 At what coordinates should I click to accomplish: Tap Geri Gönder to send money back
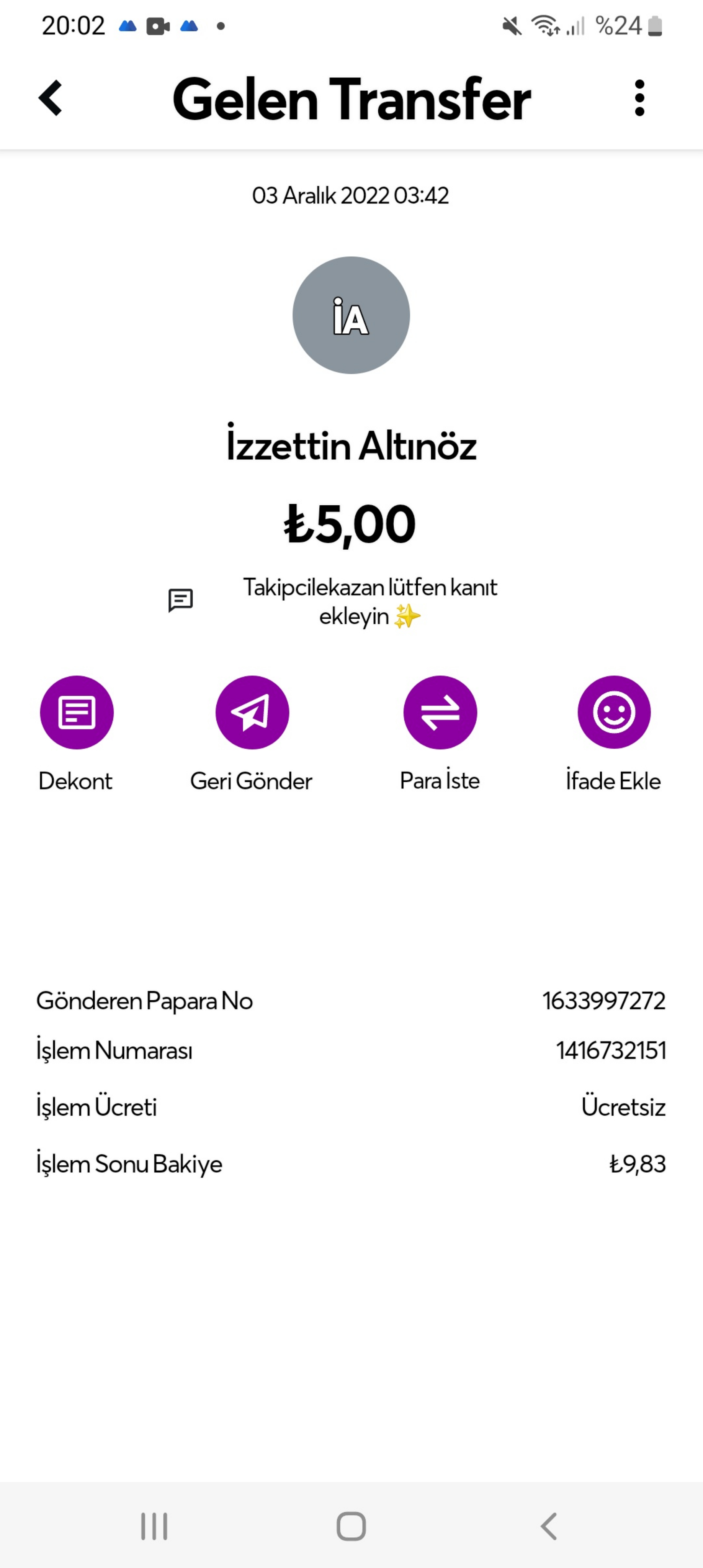pyautogui.click(x=252, y=712)
